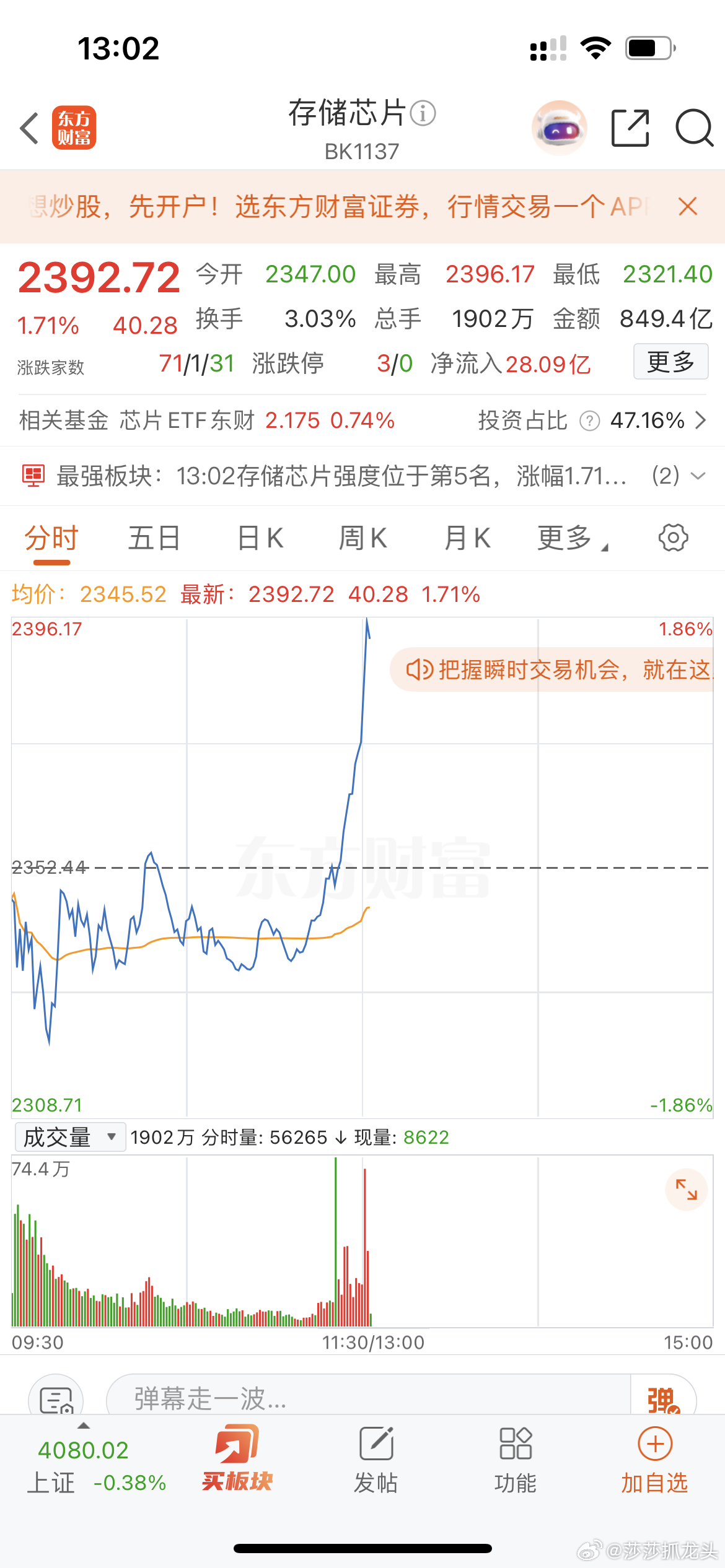The height and width of the screenshot is (1568, 725).
Task: Dismiss the account-opening banner with X
Action: pyautogui.click(x=688, y=207)
